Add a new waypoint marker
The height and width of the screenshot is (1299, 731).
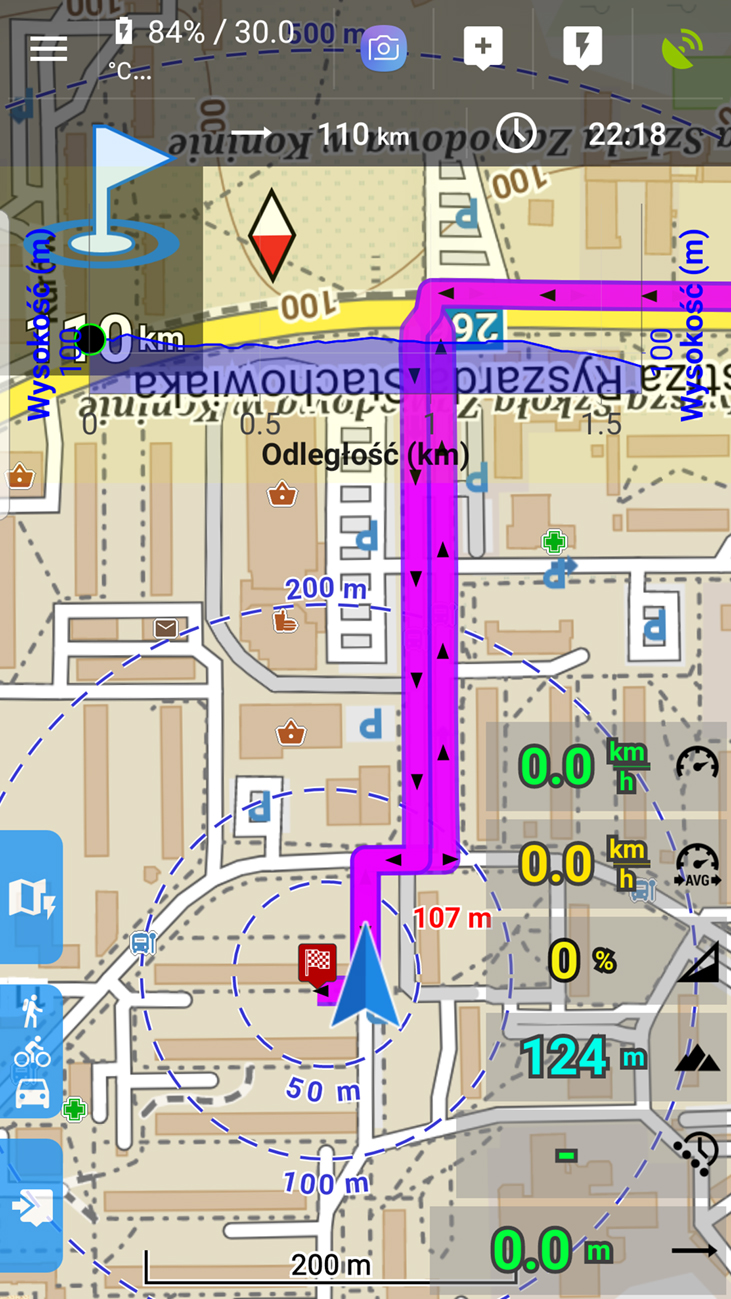click(483, 48)
